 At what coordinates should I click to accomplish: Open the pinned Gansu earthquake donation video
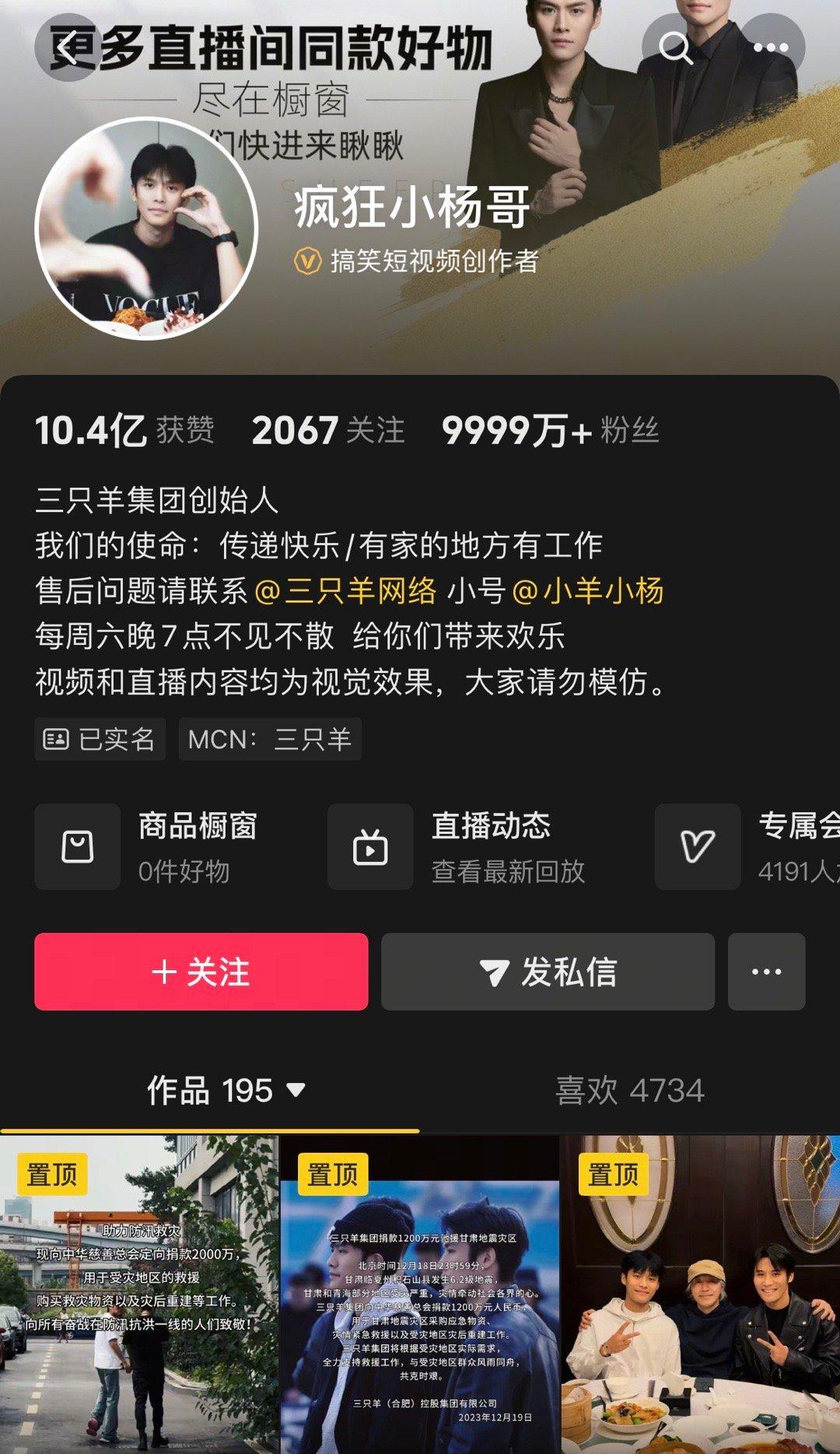(420, 1295)
